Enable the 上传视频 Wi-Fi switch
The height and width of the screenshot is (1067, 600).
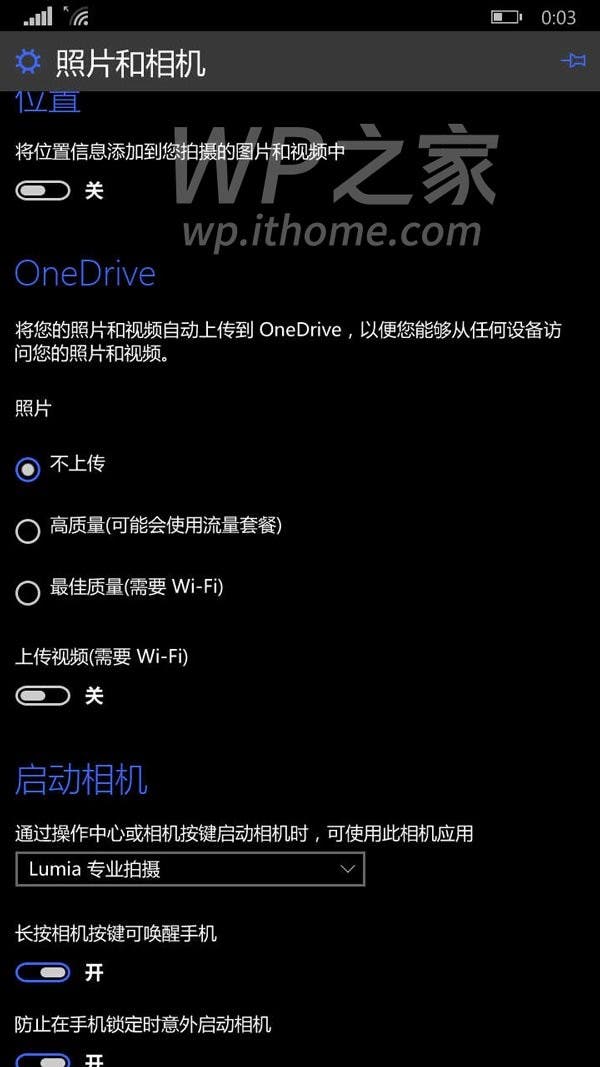click(43, 696)
